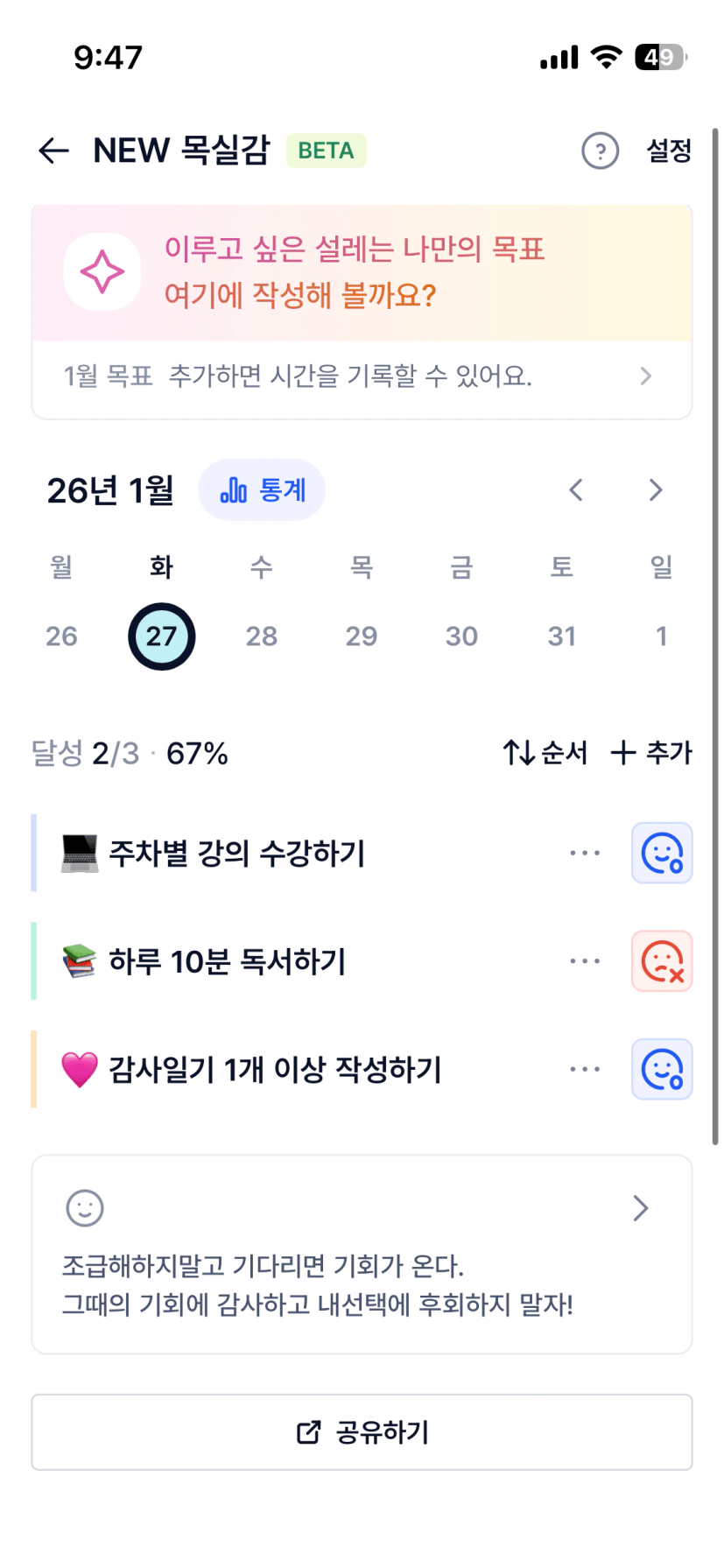Tap the 공유하기 share button
This screenshot has width=724, height=1568.
click(362, 1432)
